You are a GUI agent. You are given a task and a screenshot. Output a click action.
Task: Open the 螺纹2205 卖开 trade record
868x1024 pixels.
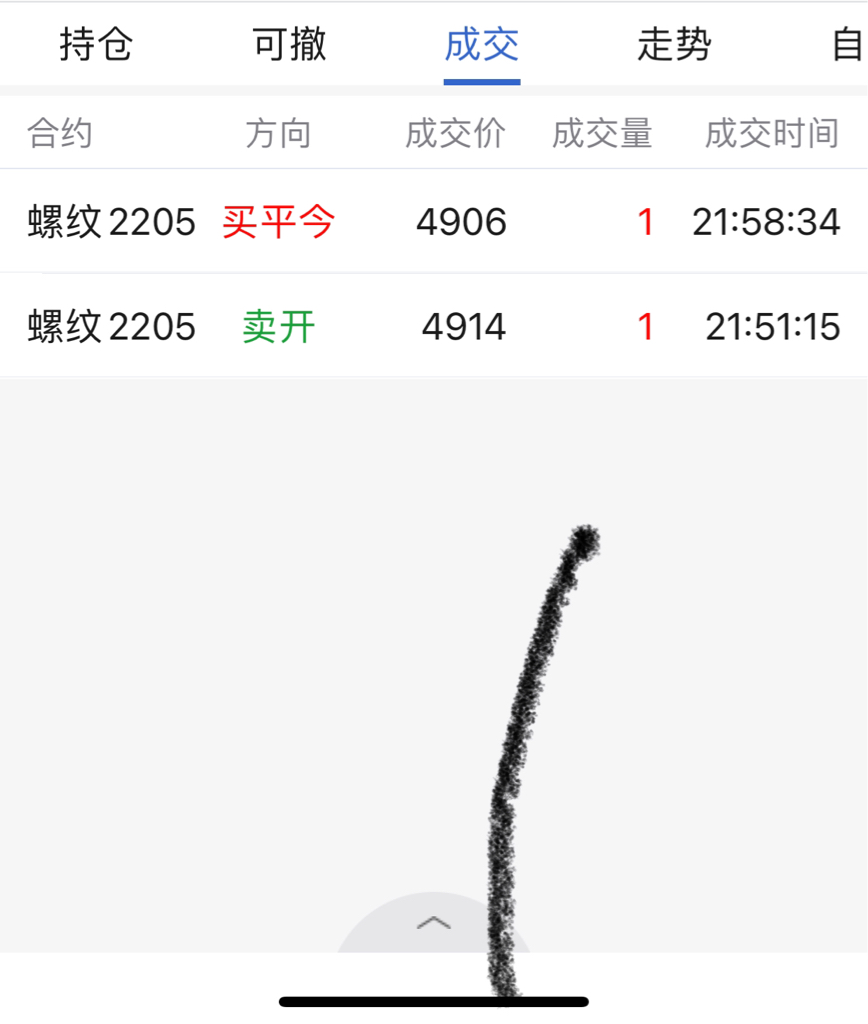434,326
